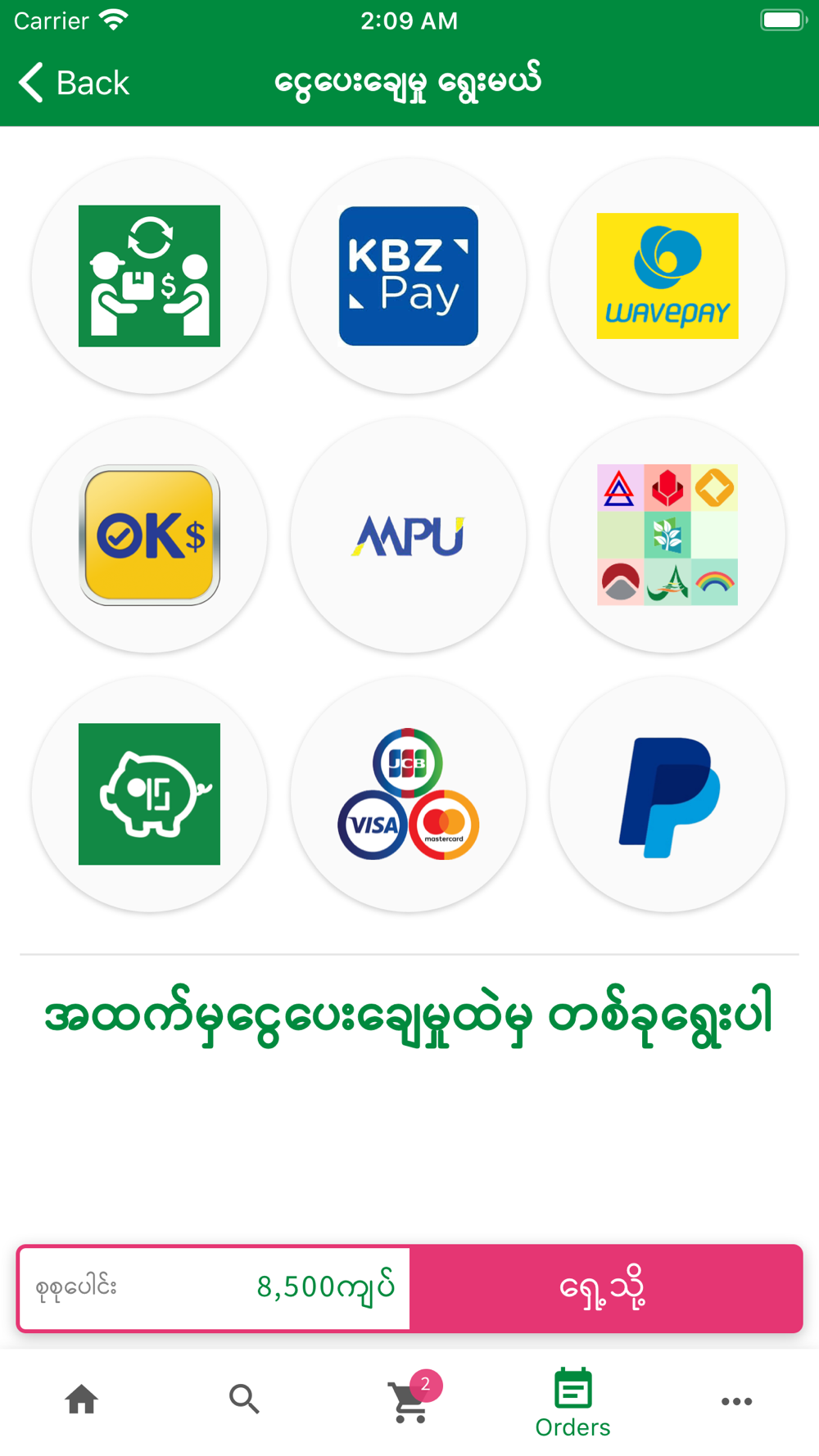The height and width of the screenshot is (1456, 819).
Task: Choose KBZ Pay as payment method
Action: 409,276
